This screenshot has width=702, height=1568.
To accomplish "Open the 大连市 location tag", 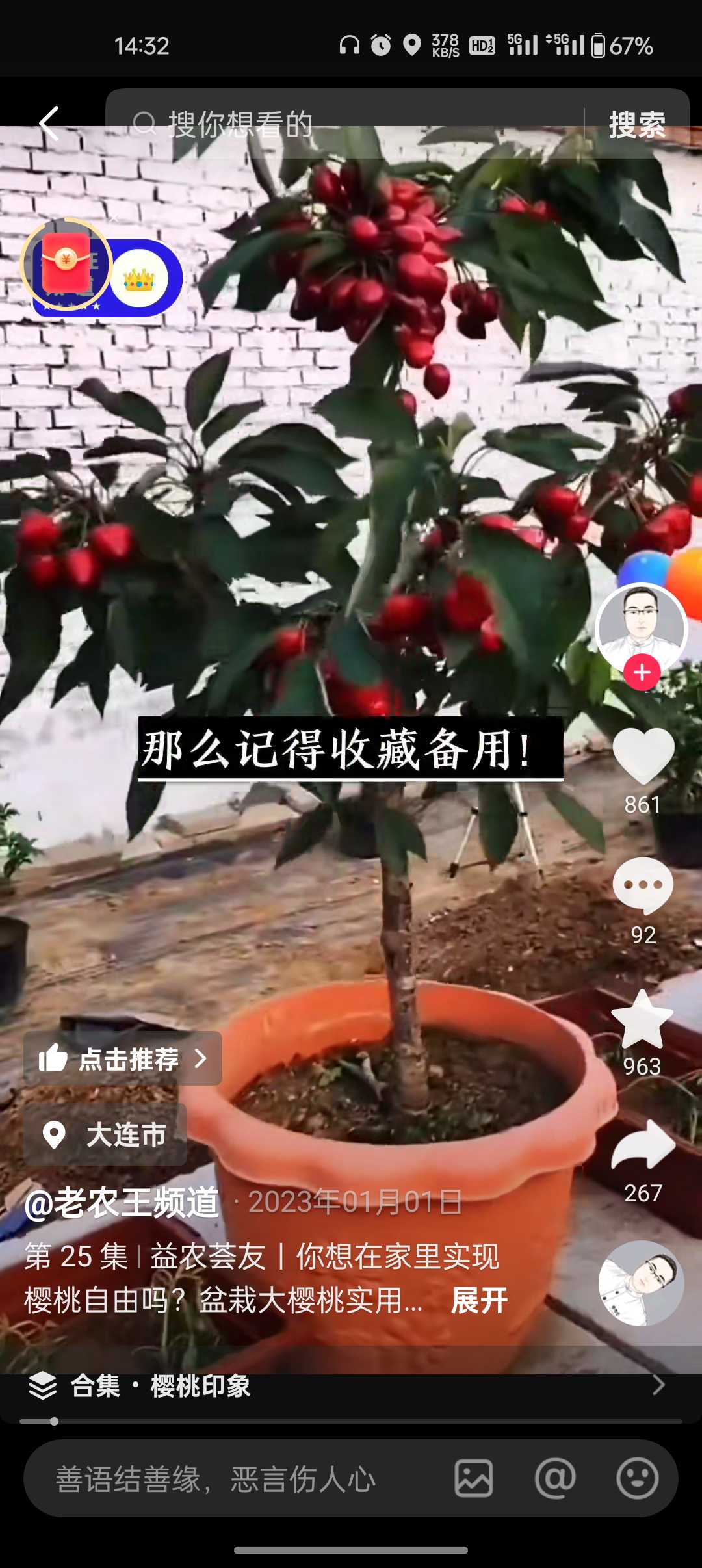I will click(105, 1135).
